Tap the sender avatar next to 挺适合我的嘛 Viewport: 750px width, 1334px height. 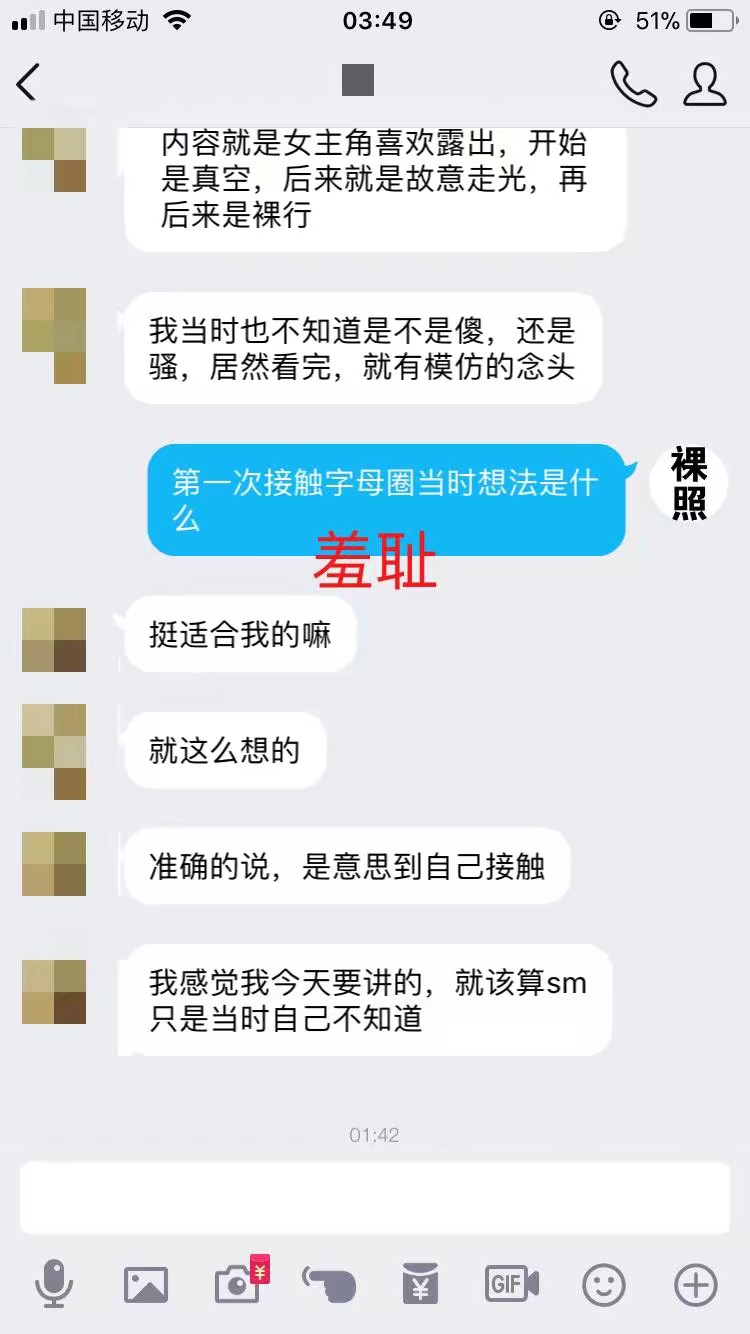tap(54, 639)
